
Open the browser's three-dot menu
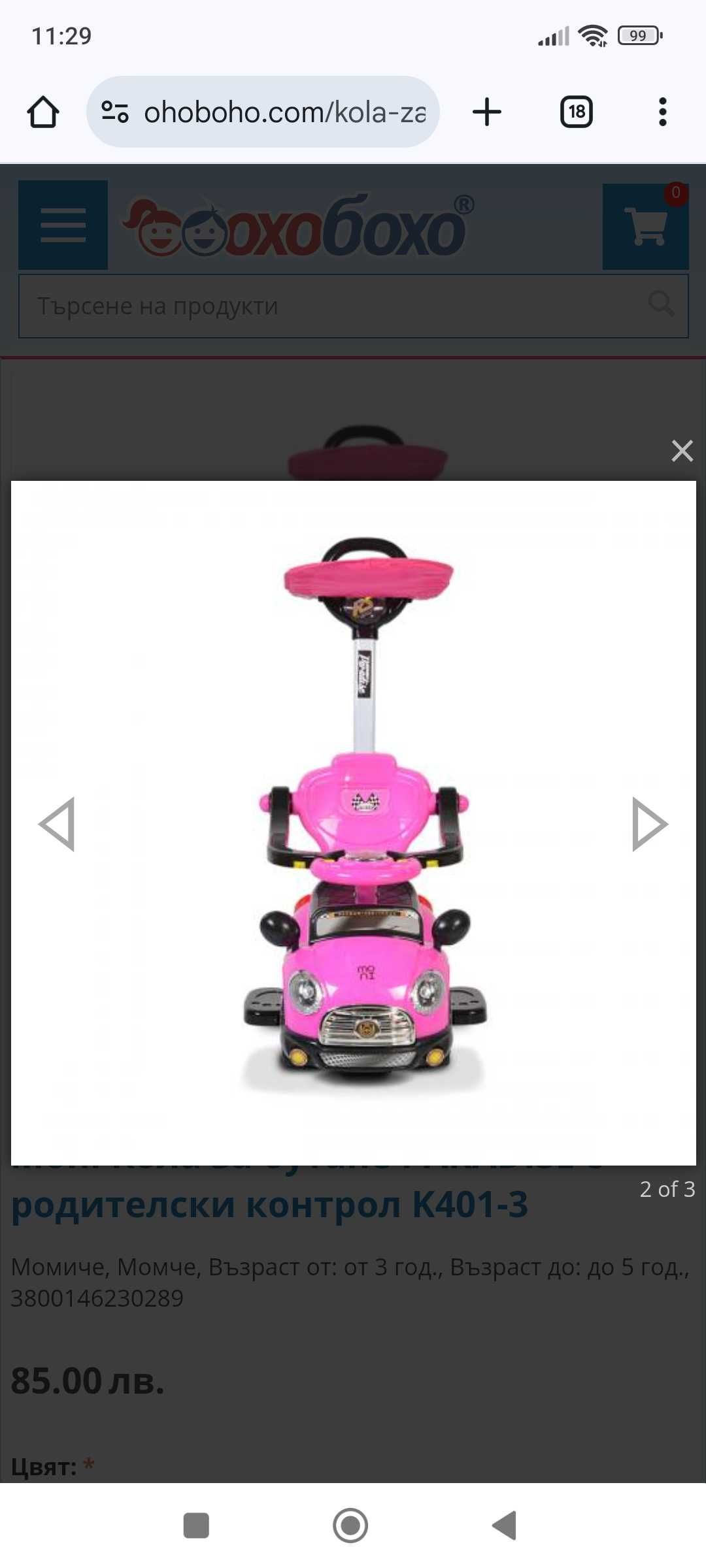coord(662,112)
